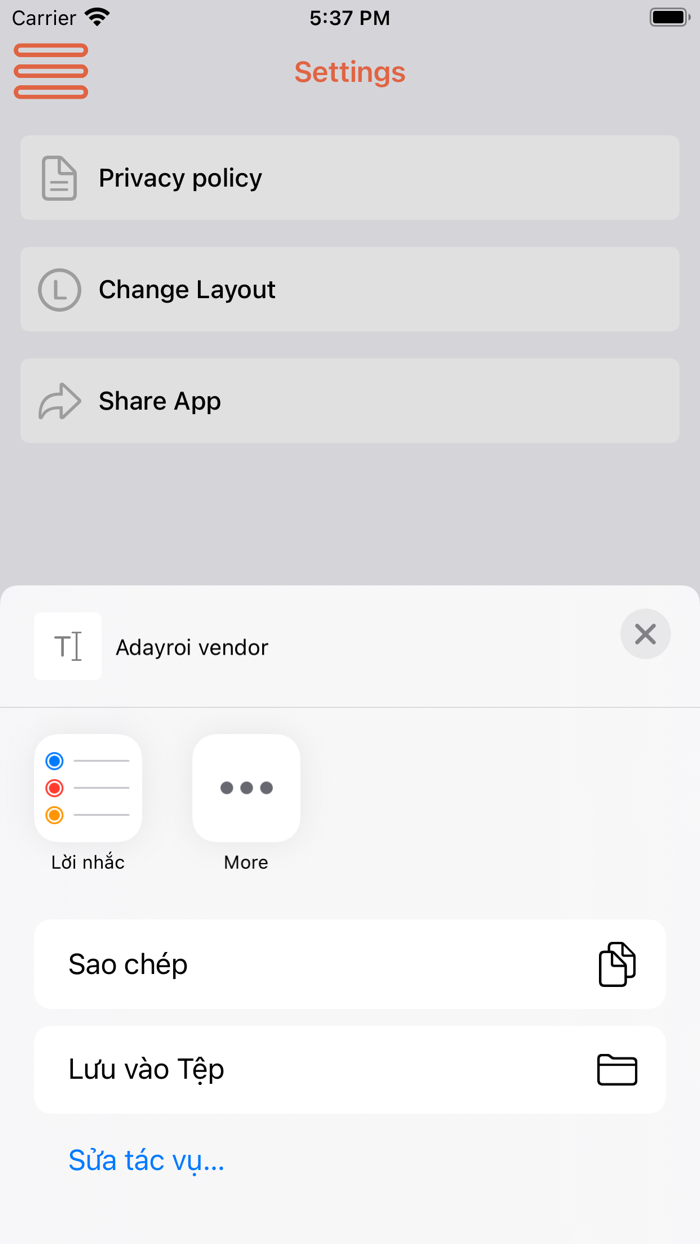Select Sao chép to copy
The height and width of the screenshot is (1244, 700).
(x=350, y=964)
